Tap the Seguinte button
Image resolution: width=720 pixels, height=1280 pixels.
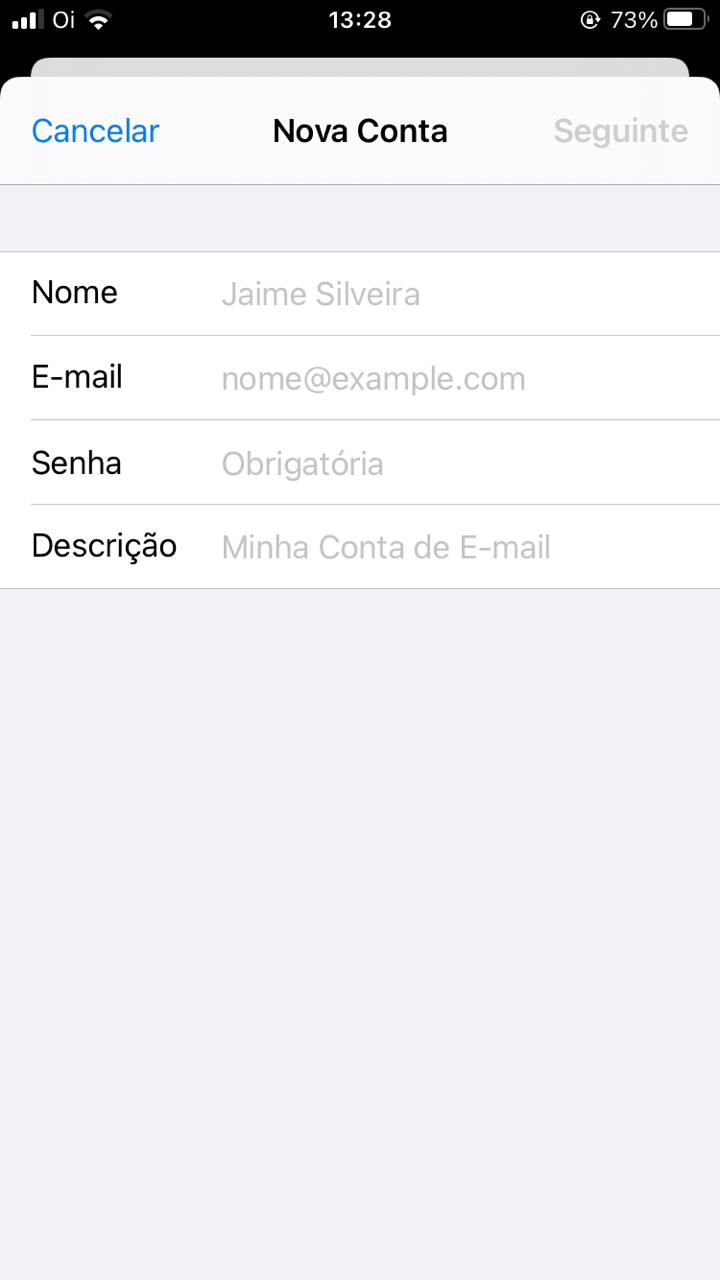(620, 131)
